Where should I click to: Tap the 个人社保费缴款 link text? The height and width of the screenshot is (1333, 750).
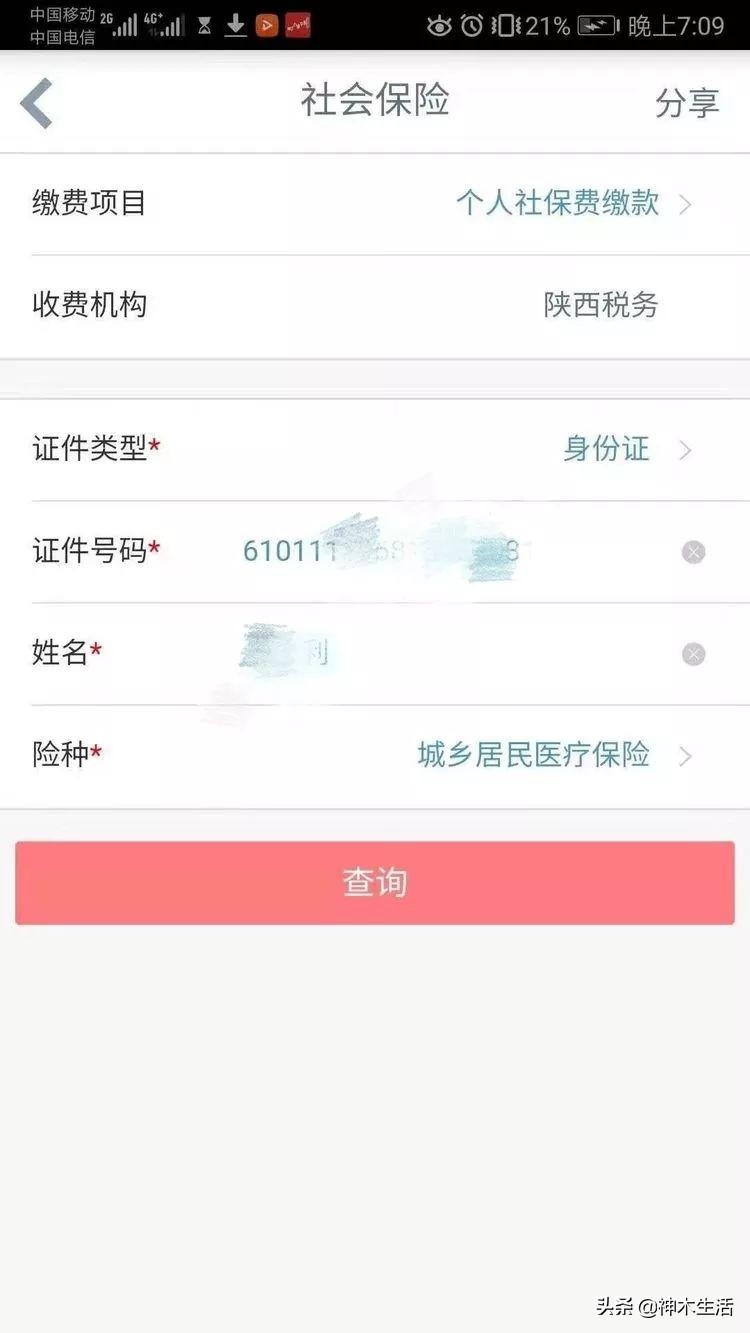tap(556, 204)
